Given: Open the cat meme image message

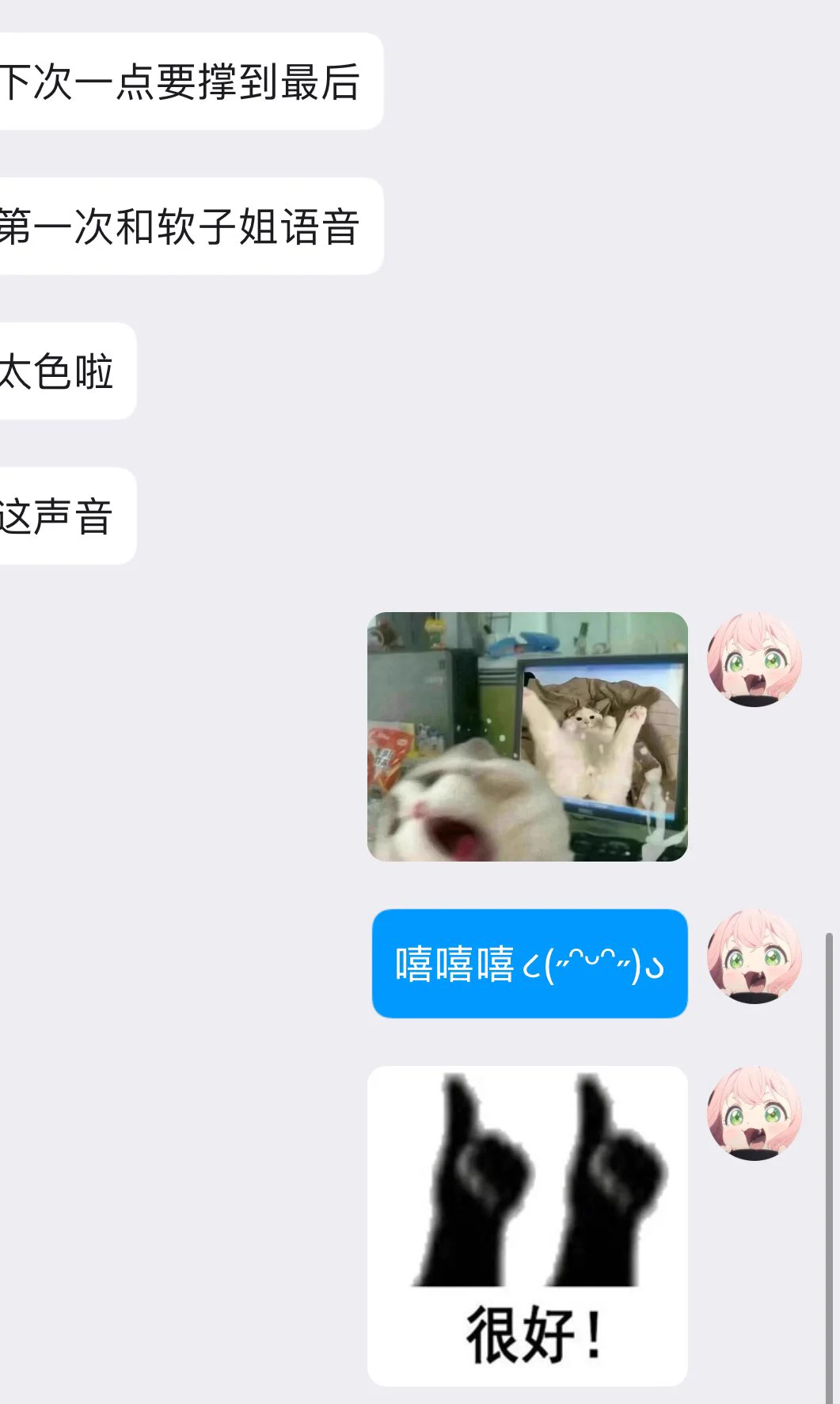Looking at the screenshot, I should point(527,736).
